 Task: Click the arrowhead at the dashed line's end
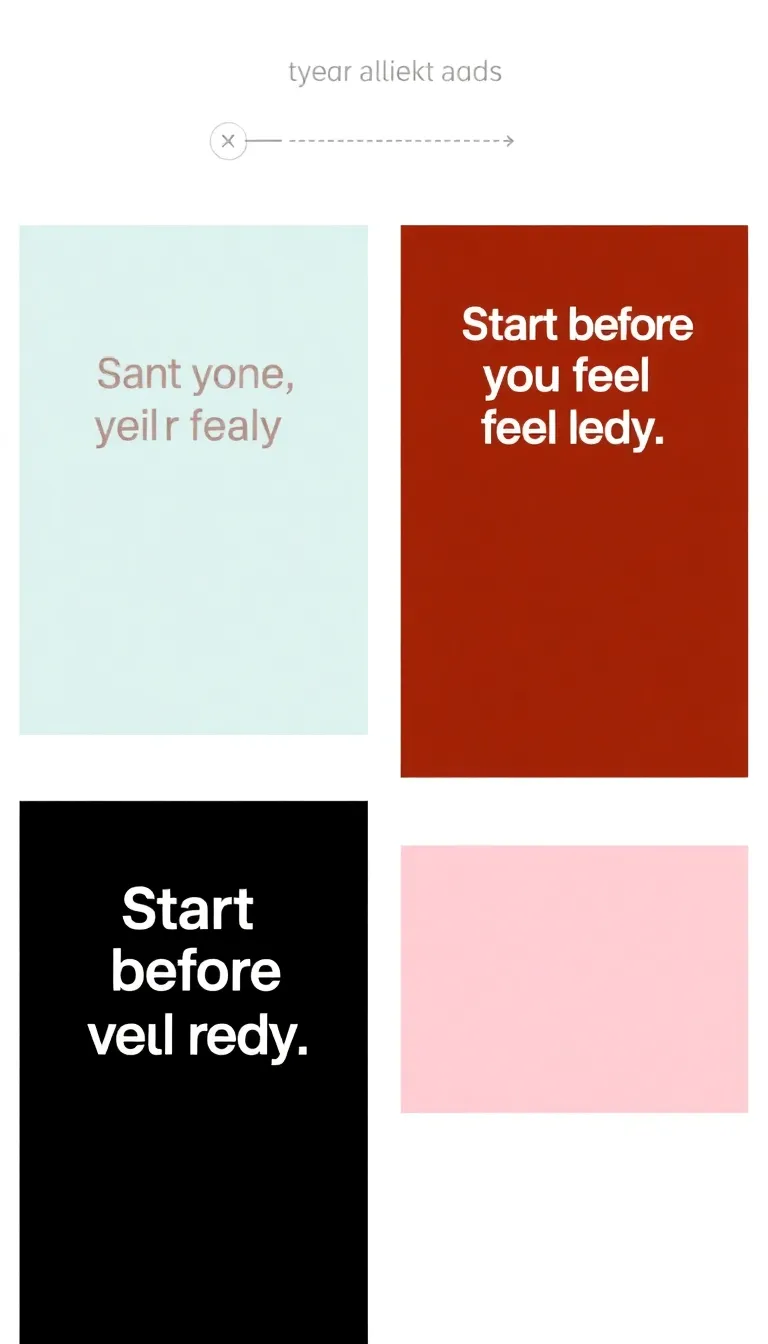click(x=508, y=140)
